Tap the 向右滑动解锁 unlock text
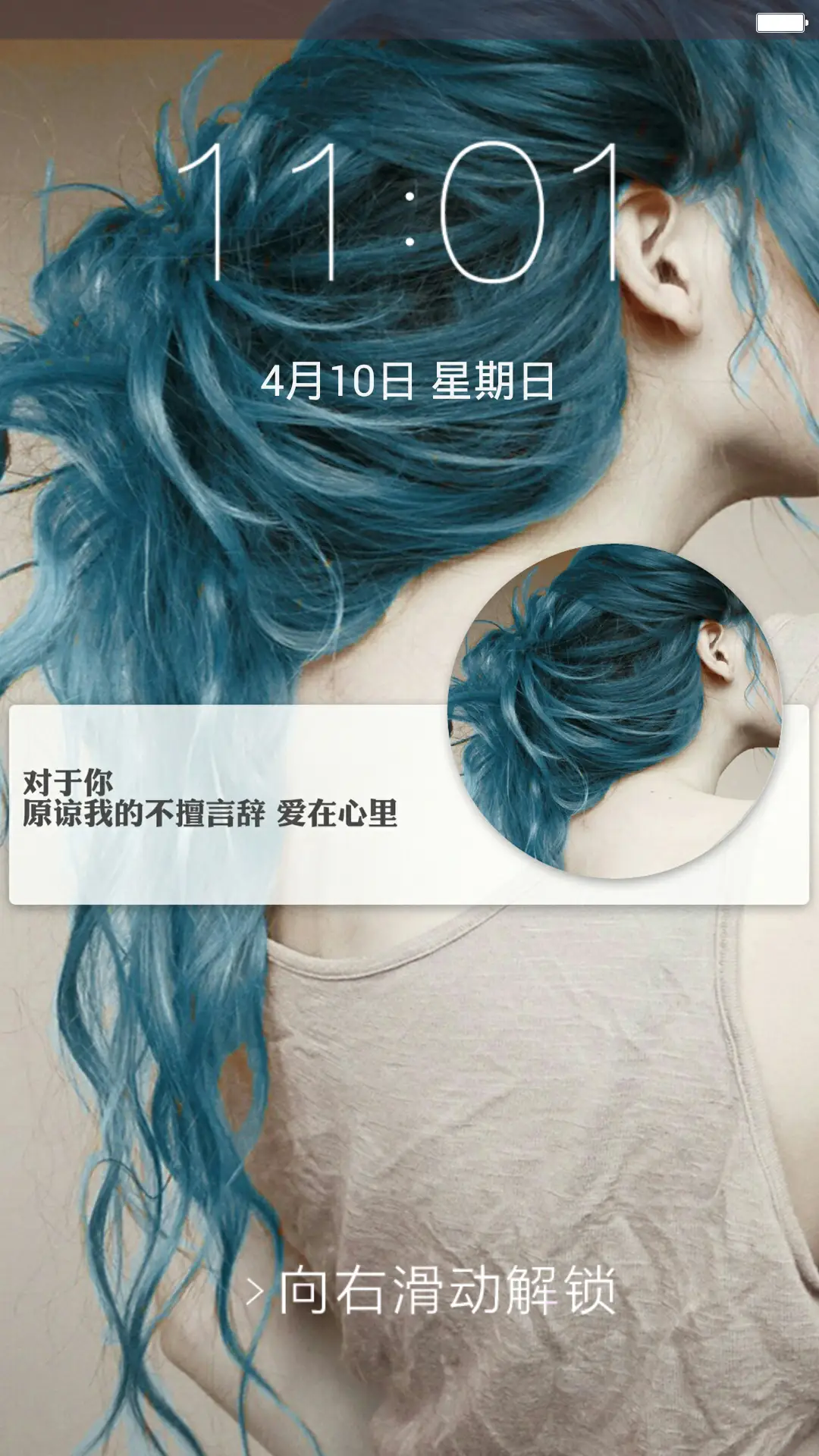Viewport: 819px width, 1456px height. [447, 1289]
